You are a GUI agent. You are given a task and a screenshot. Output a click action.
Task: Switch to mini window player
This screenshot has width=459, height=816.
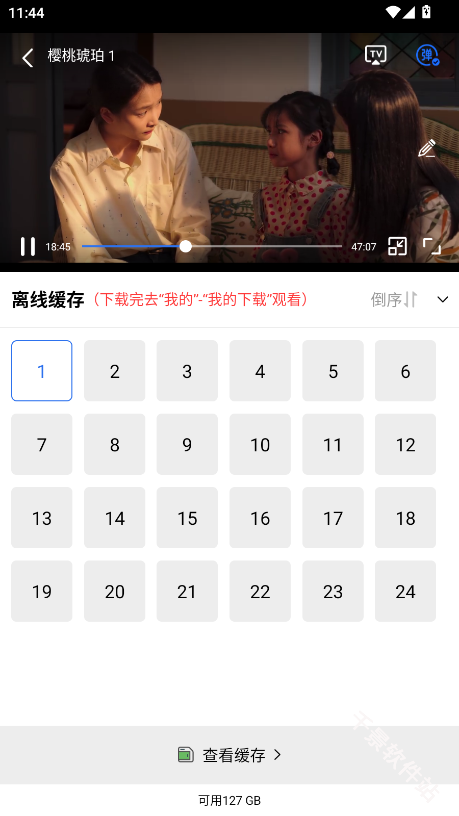click(x=398, y=246)
